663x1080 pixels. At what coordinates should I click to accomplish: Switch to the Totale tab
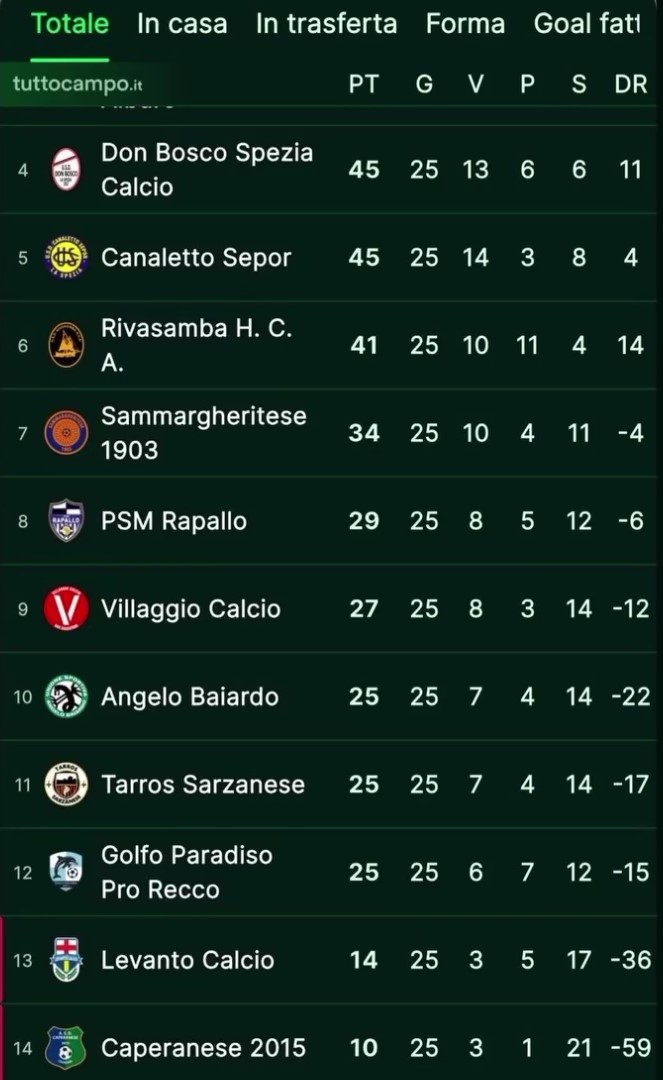pyautogui.click(x=70, y=24)
